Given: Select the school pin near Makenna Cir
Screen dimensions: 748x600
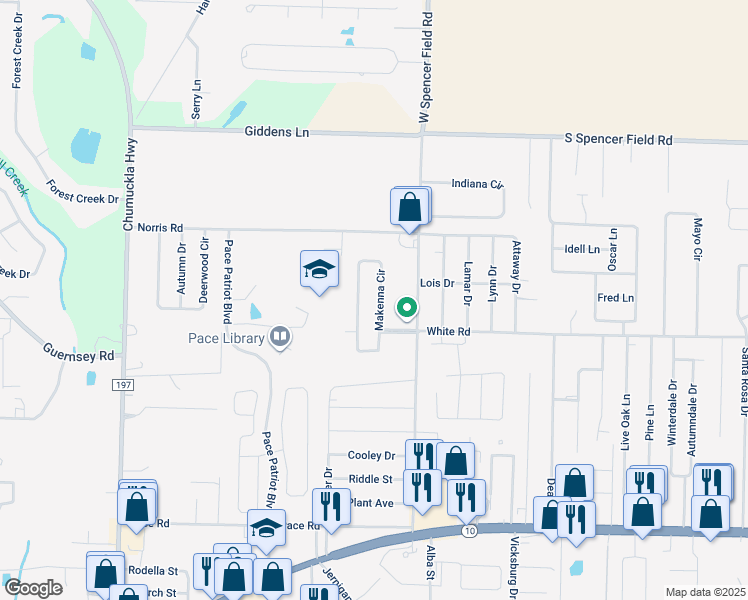Looking at the screenshot, I should [319, 270].
